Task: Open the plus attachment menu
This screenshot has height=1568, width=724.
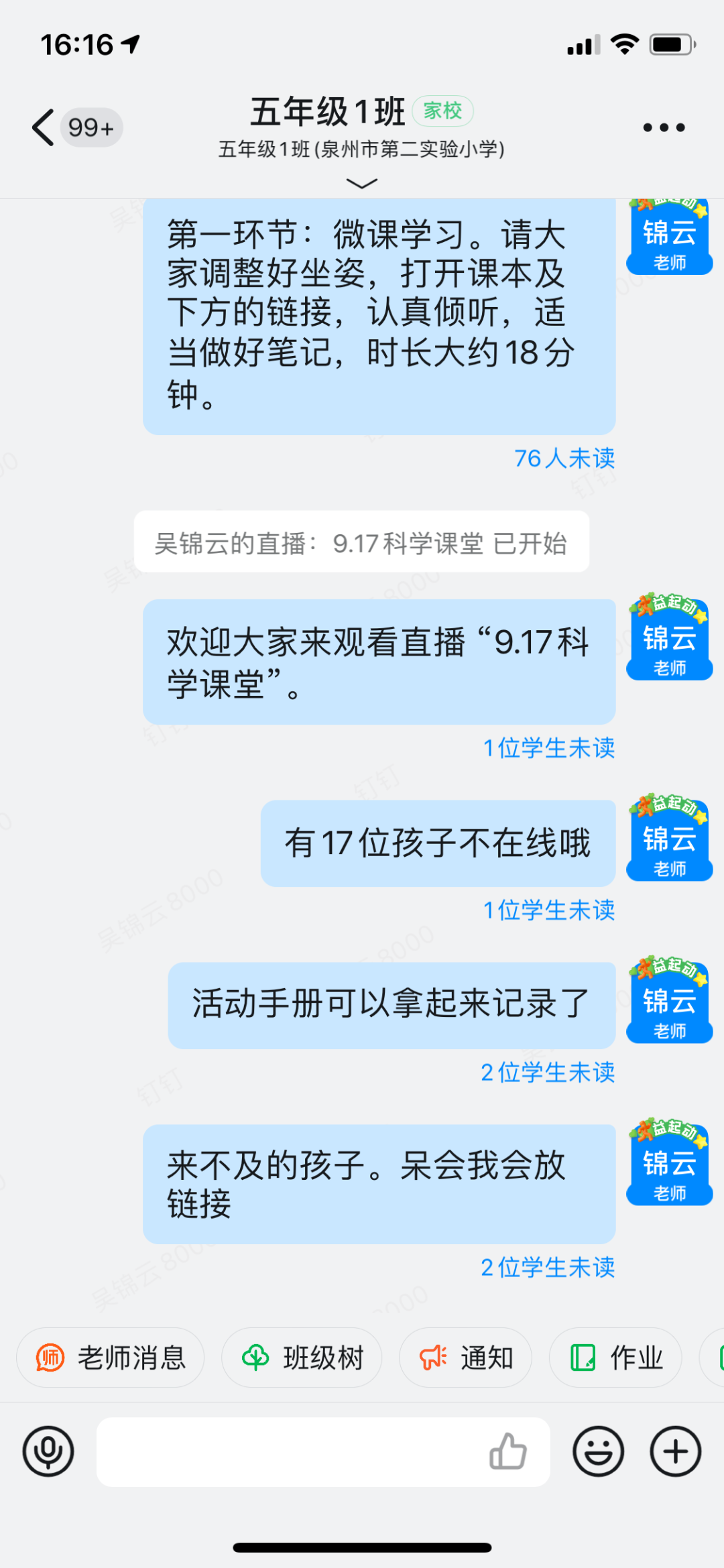Action: coord(675,1451)
